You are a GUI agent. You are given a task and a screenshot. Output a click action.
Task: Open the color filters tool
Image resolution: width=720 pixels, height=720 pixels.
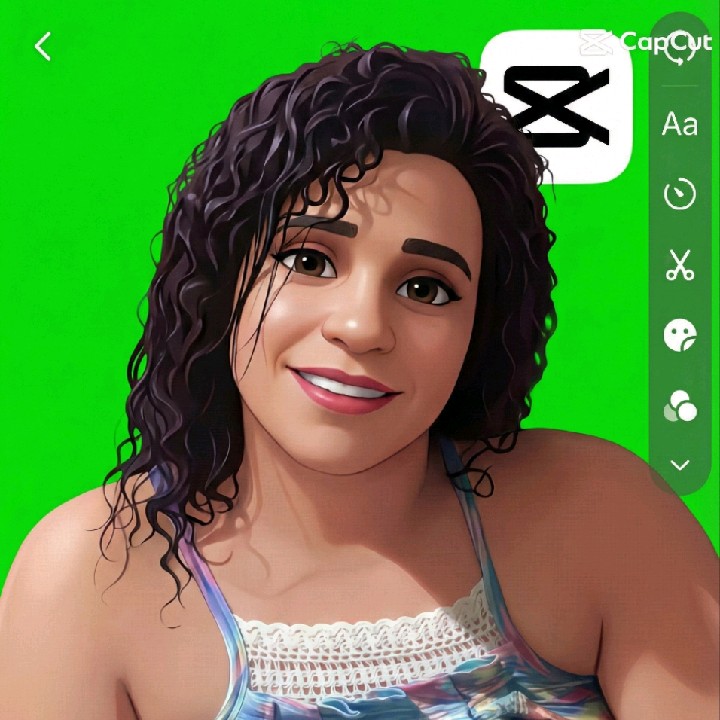(x=680, y=405)
